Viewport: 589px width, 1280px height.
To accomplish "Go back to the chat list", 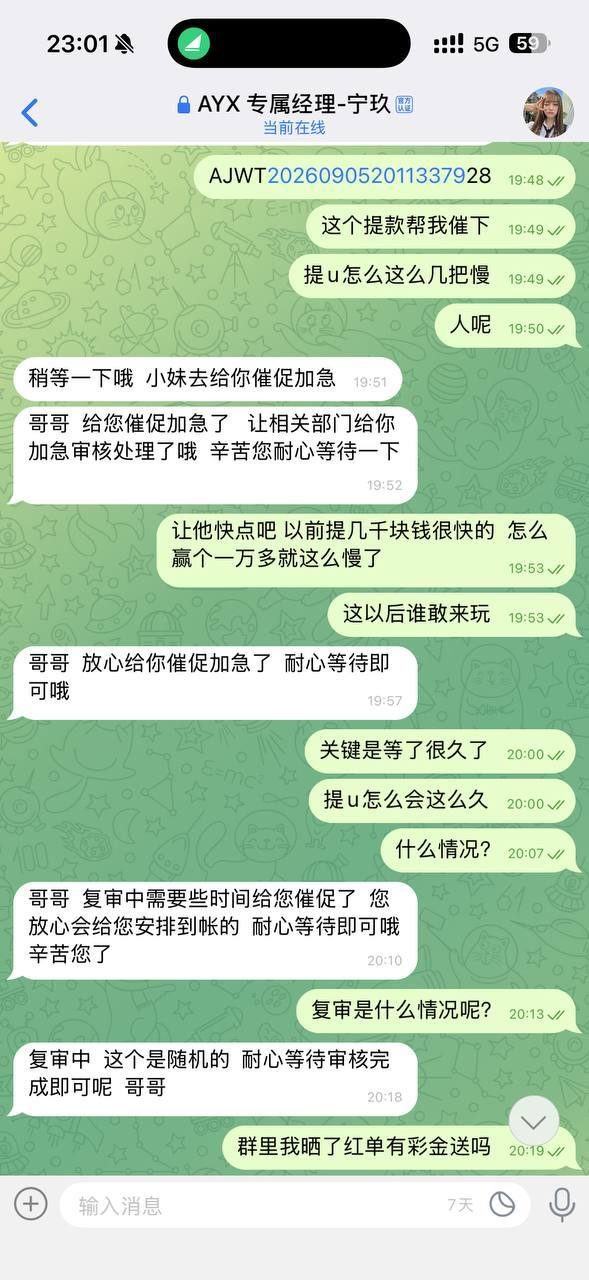I will (x=30, y=112).
